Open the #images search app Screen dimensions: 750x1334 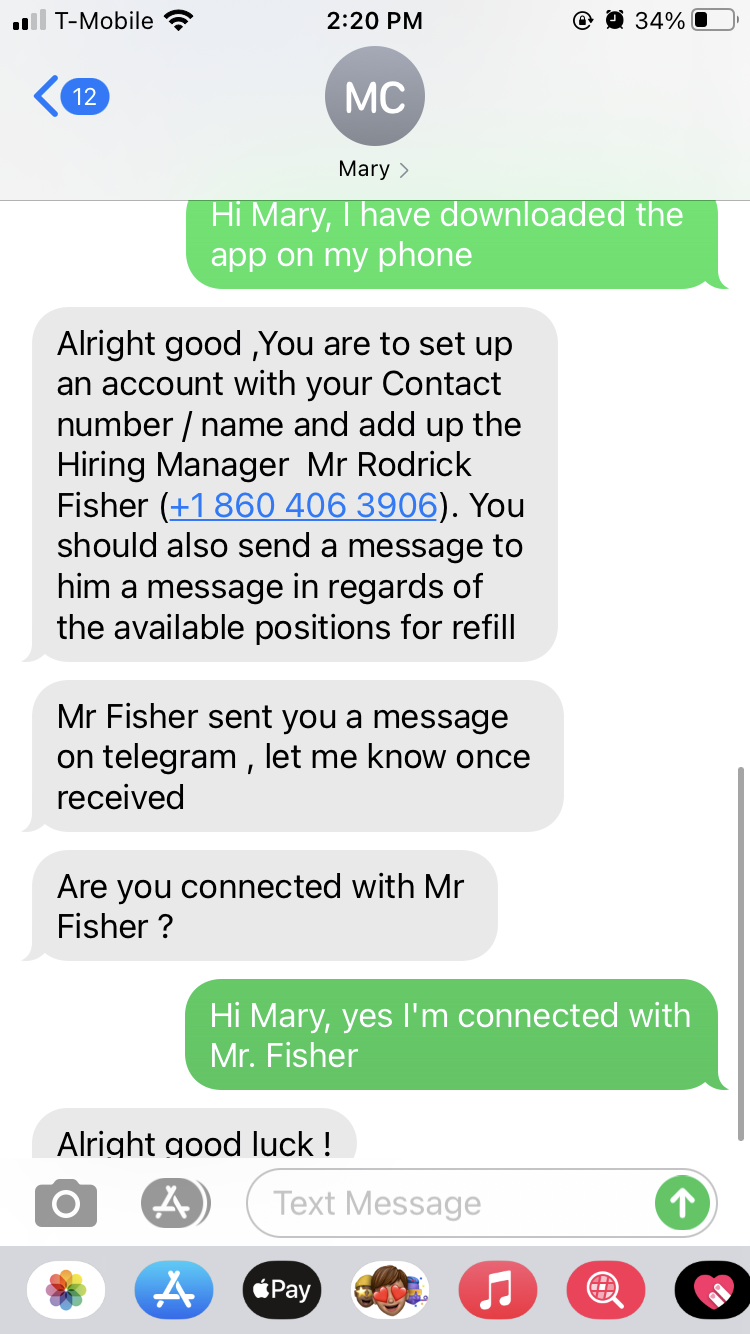point(606,1290)
